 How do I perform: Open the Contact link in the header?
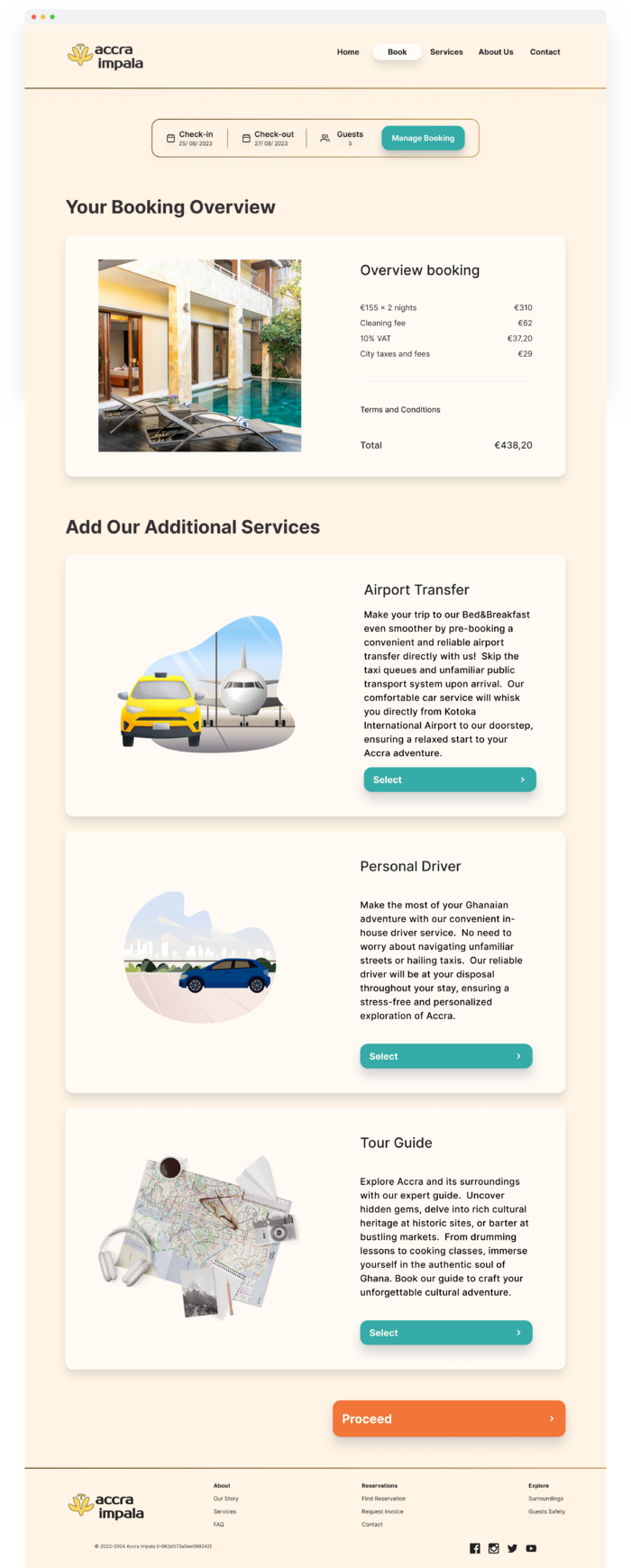[544, 52]
